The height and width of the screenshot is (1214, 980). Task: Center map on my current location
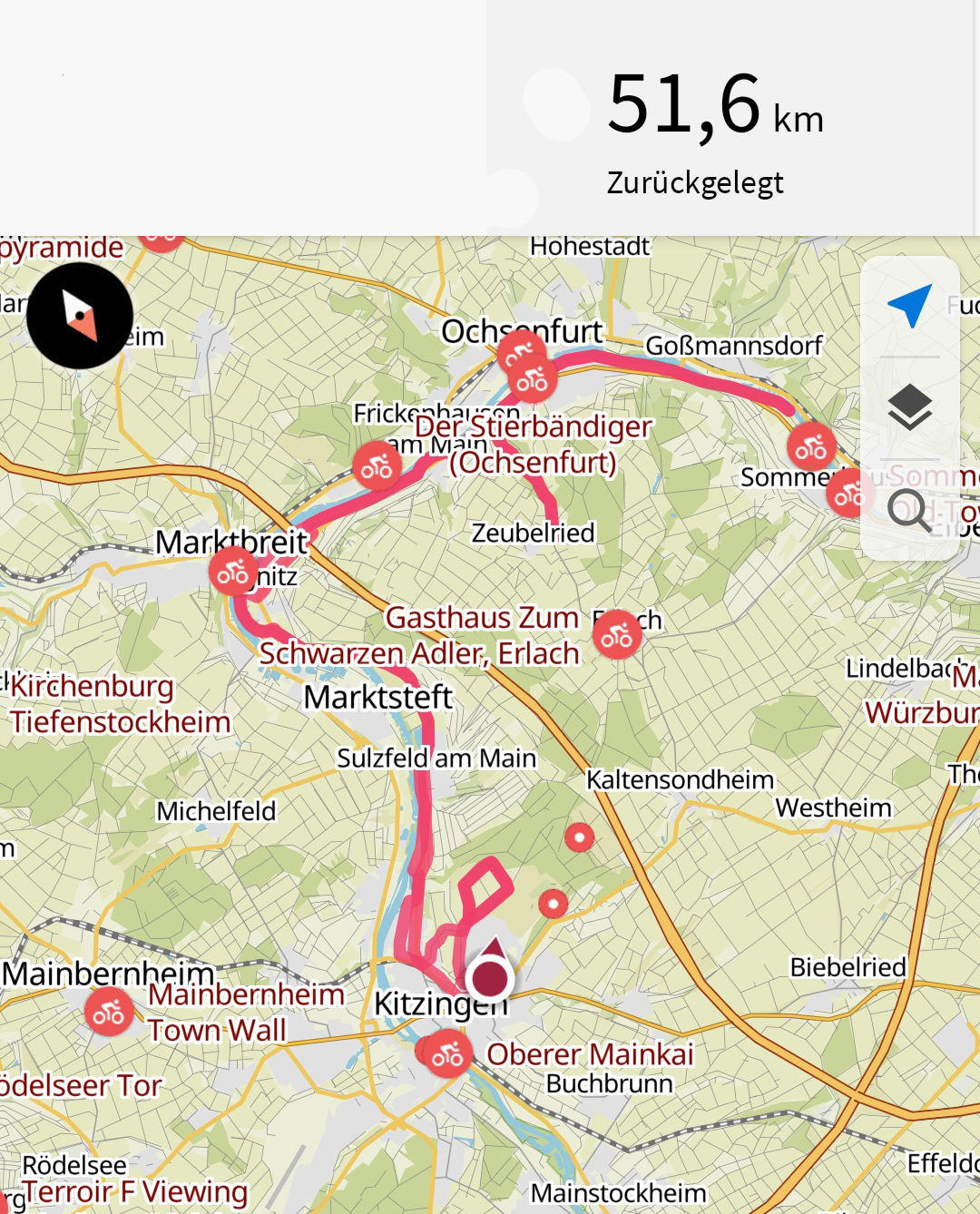(x=909, y=306)
